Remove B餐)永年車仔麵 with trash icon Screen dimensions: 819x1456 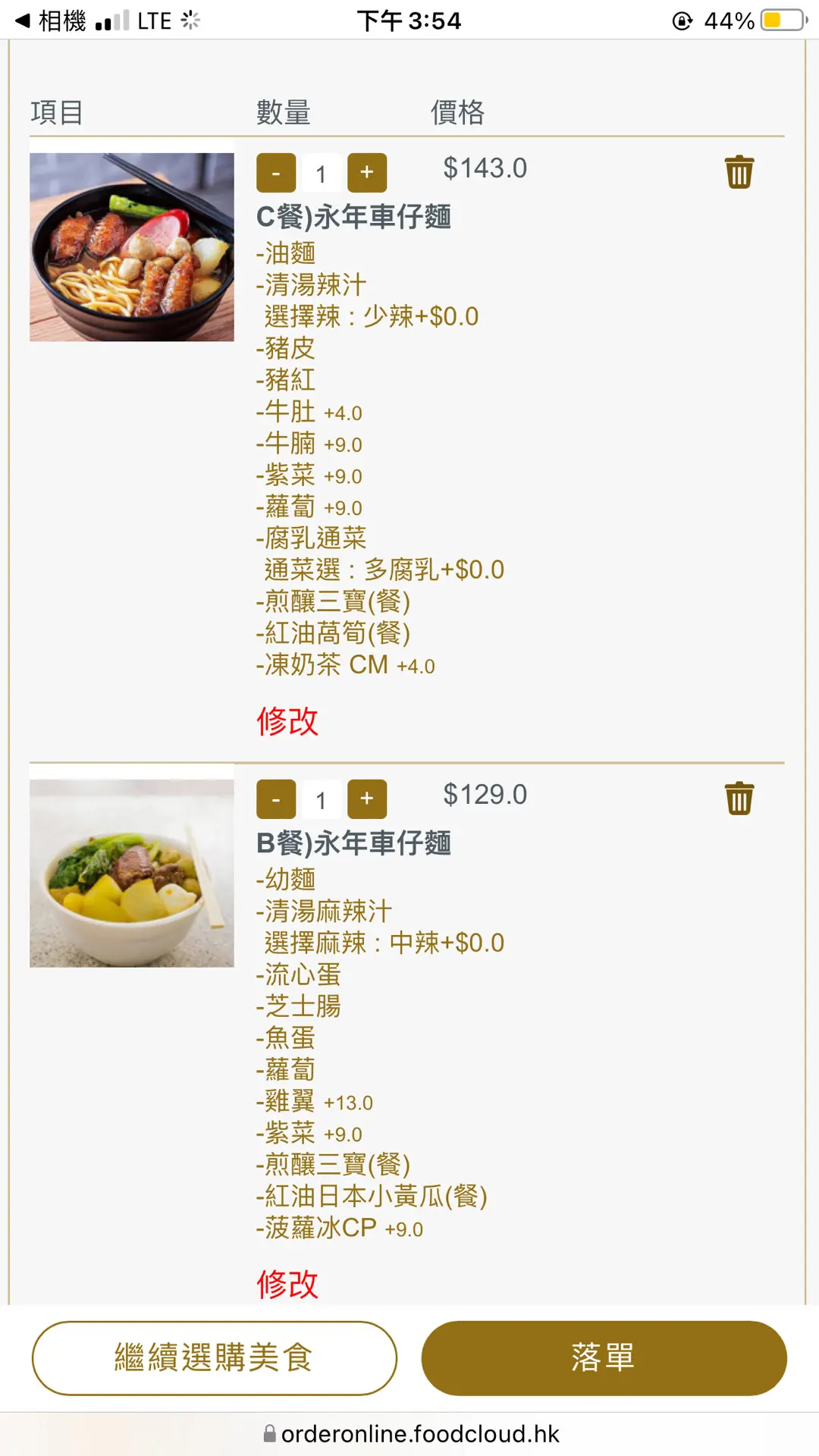tap(739, 799)
